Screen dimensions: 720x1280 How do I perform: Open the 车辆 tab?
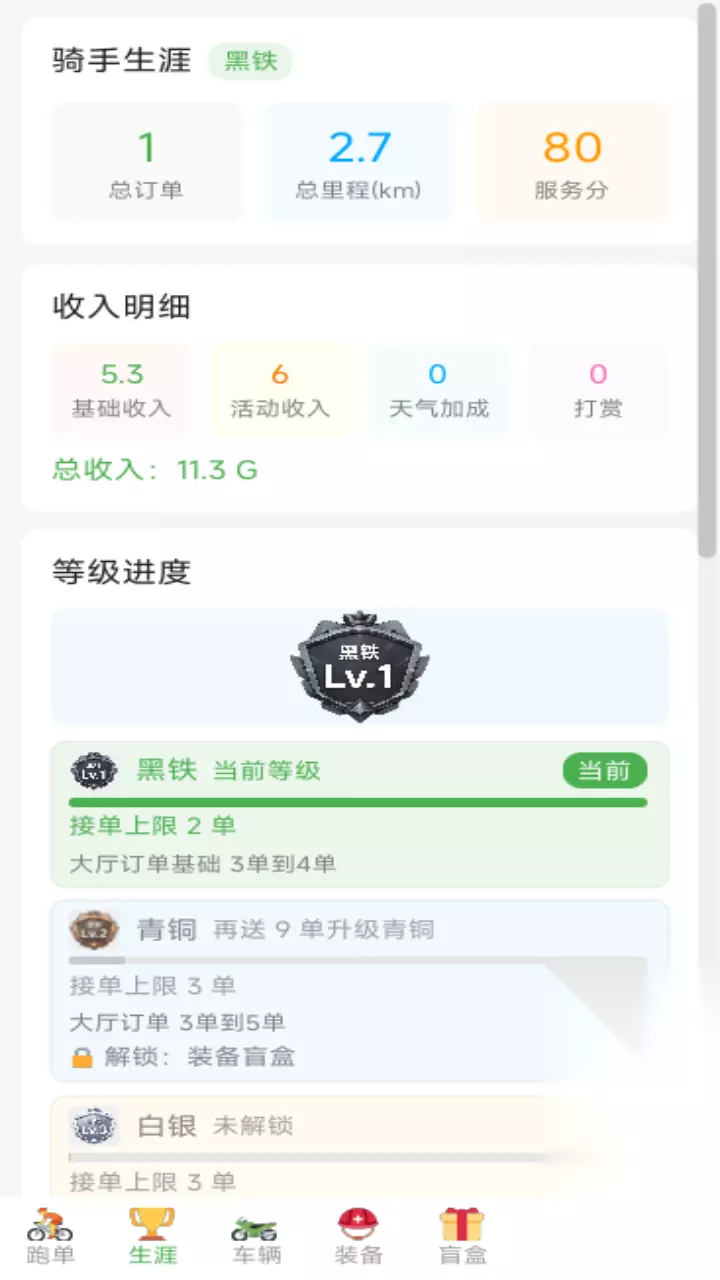(256, 1237)
